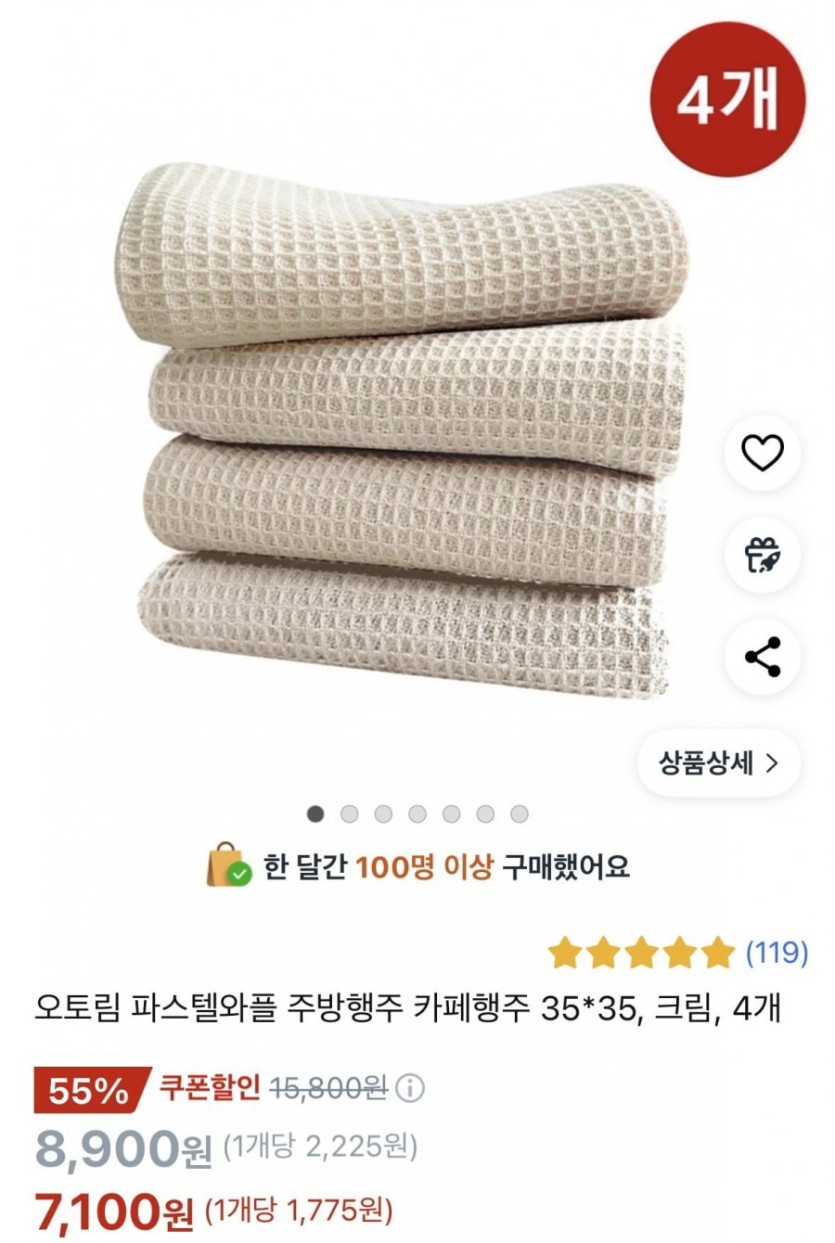Open the gift icon button
835x1243 pixels.
762,555
